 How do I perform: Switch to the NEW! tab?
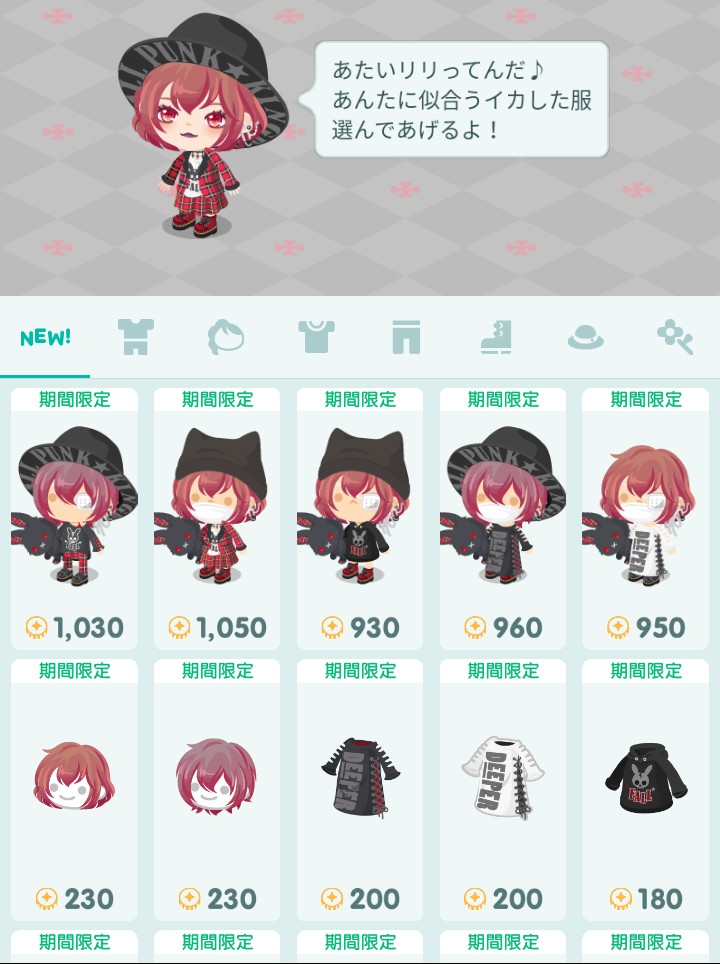[x=46, y=337]
